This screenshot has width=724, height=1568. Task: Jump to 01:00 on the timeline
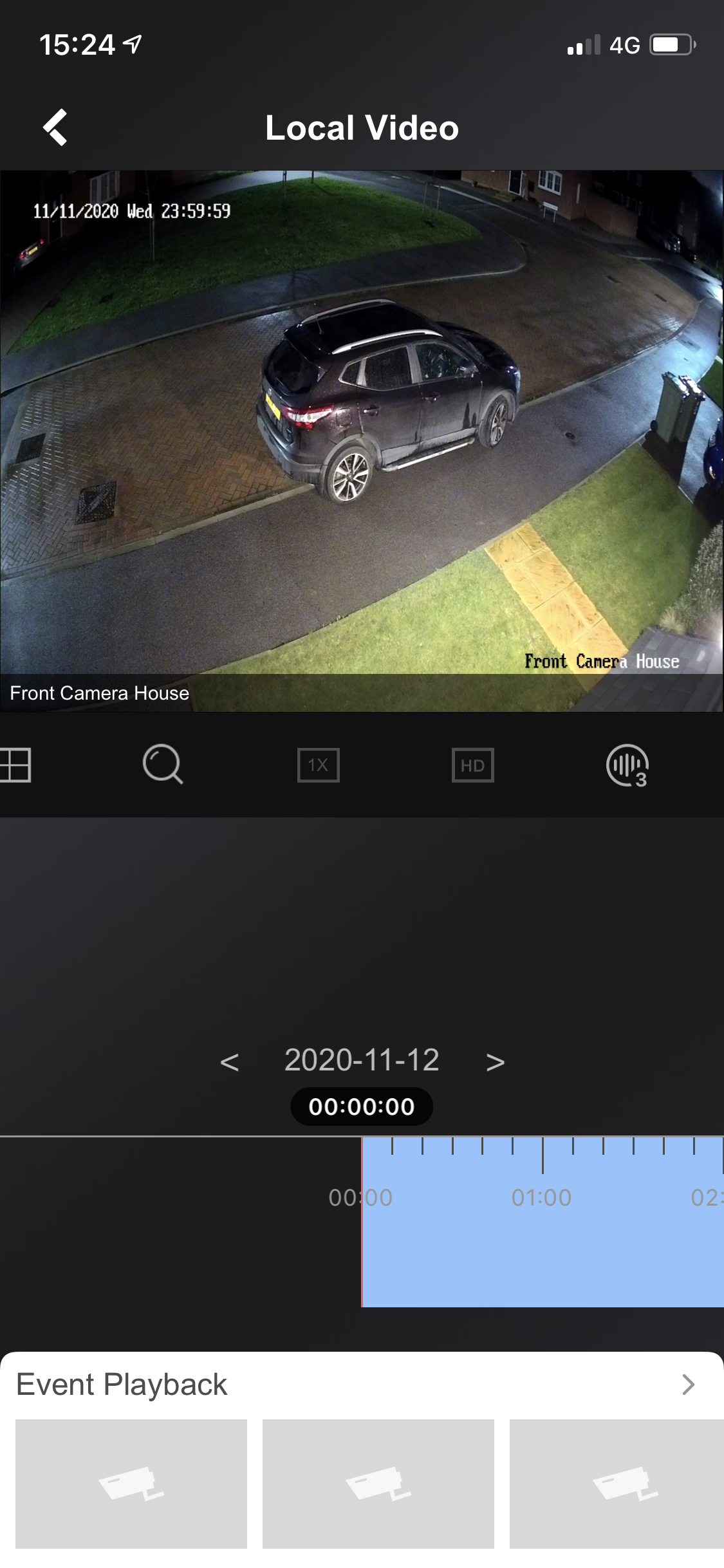coord(542,1197)
